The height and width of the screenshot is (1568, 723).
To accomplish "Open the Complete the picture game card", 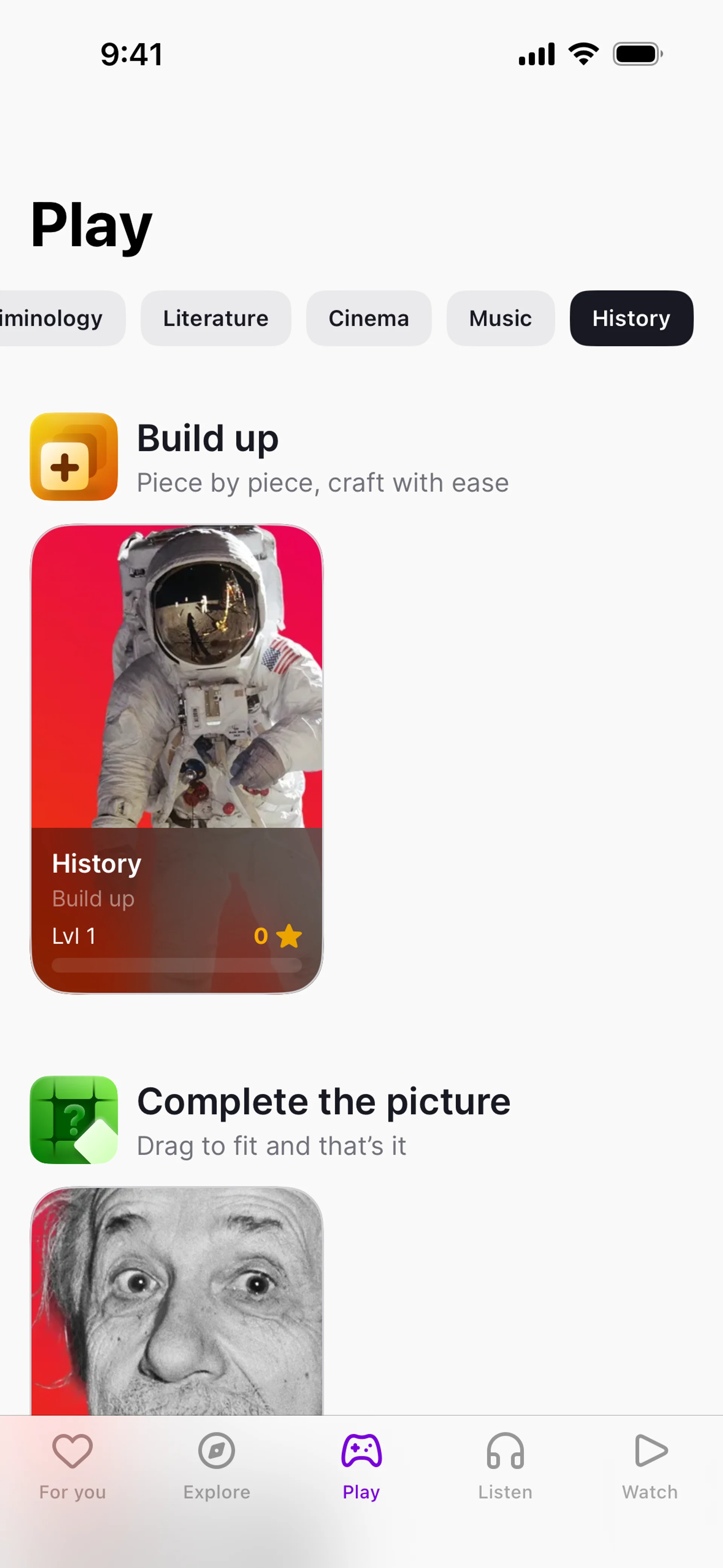I will pyautogui.click(x=177, y=1299).
